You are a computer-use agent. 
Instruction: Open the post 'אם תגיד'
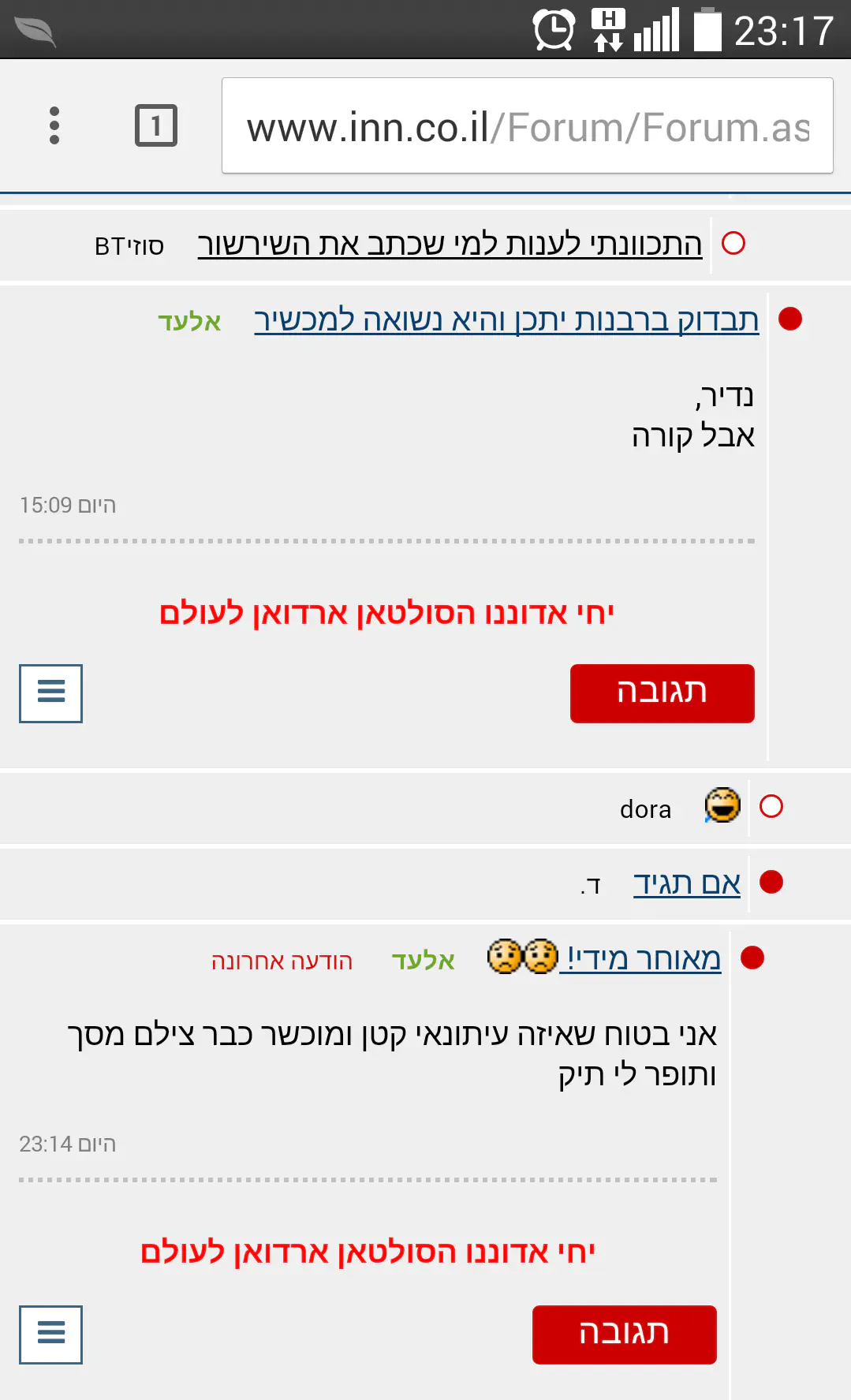click(686, 883)
